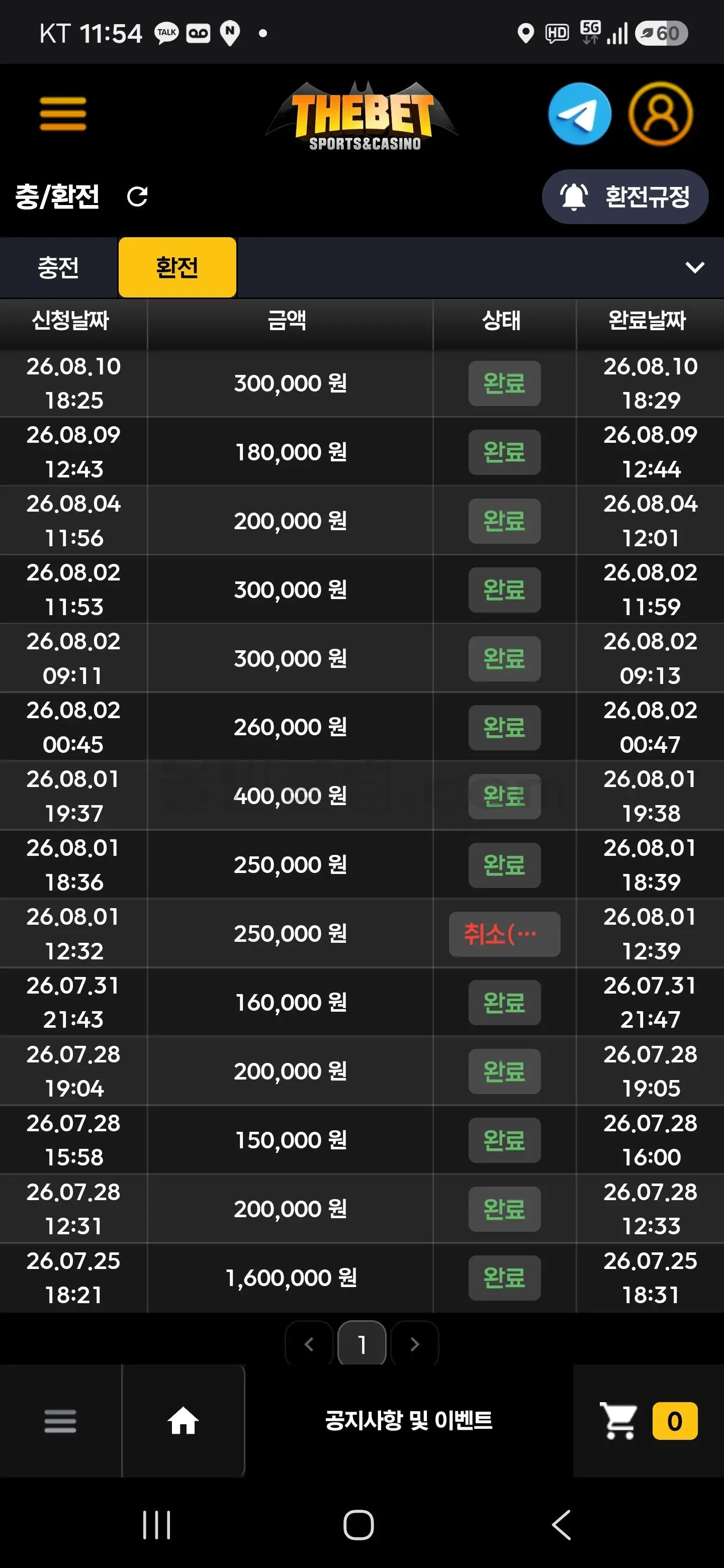Go to the next page arrow
The image size is (724, 1568).
[415, 1343]
